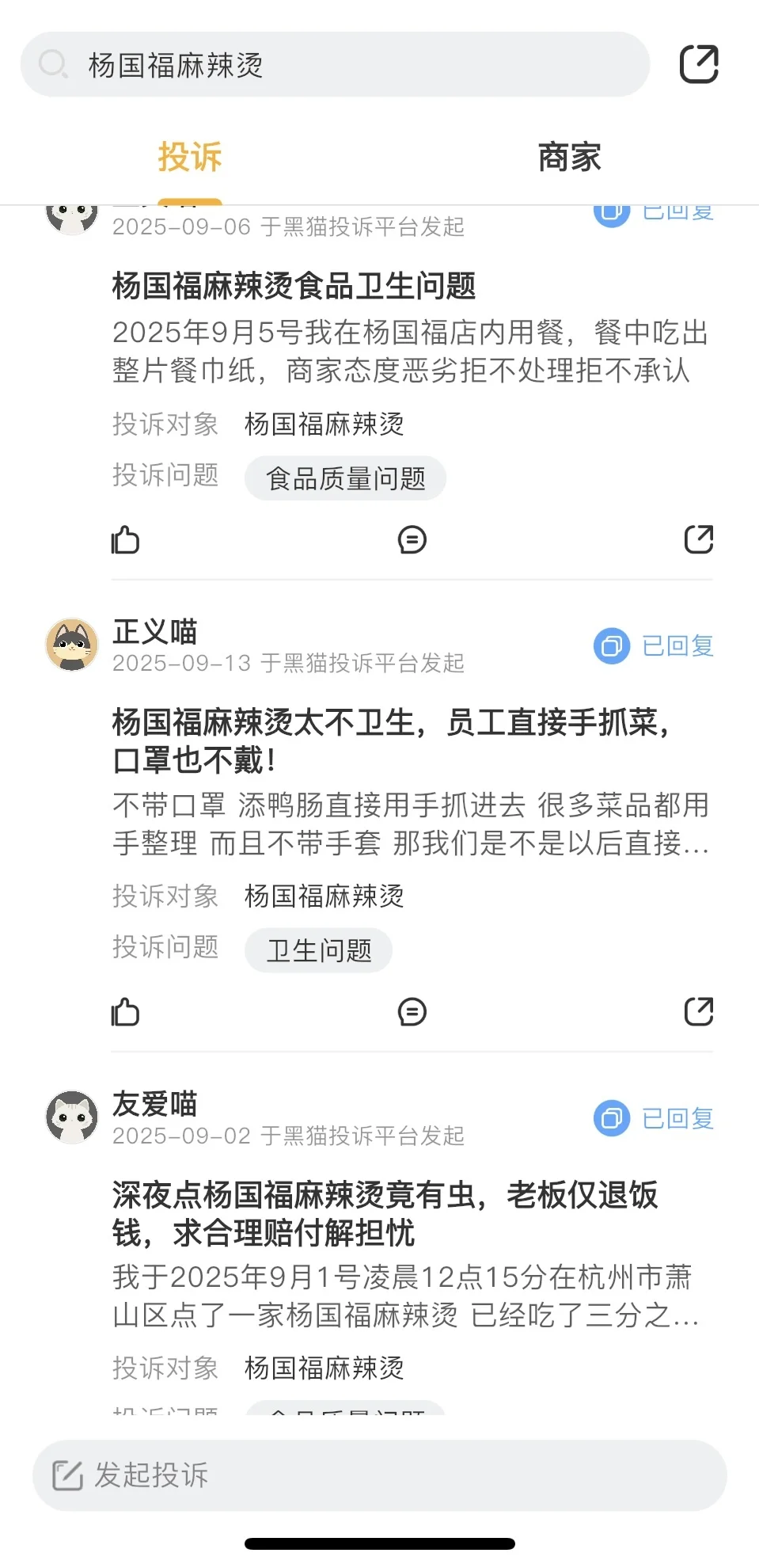
Task: Select the 投诉 tab
Action: coord(189,158)
